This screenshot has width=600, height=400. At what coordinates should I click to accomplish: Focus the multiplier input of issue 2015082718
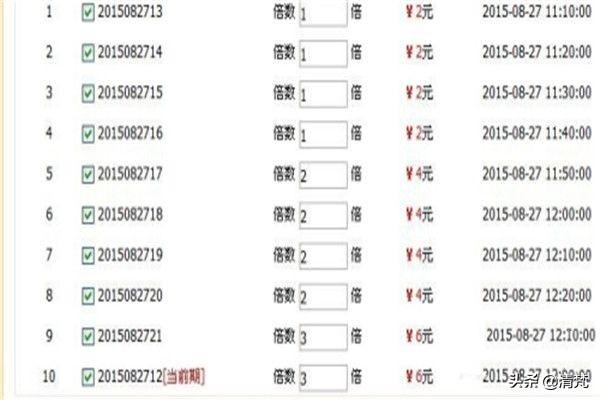[321, 215]
